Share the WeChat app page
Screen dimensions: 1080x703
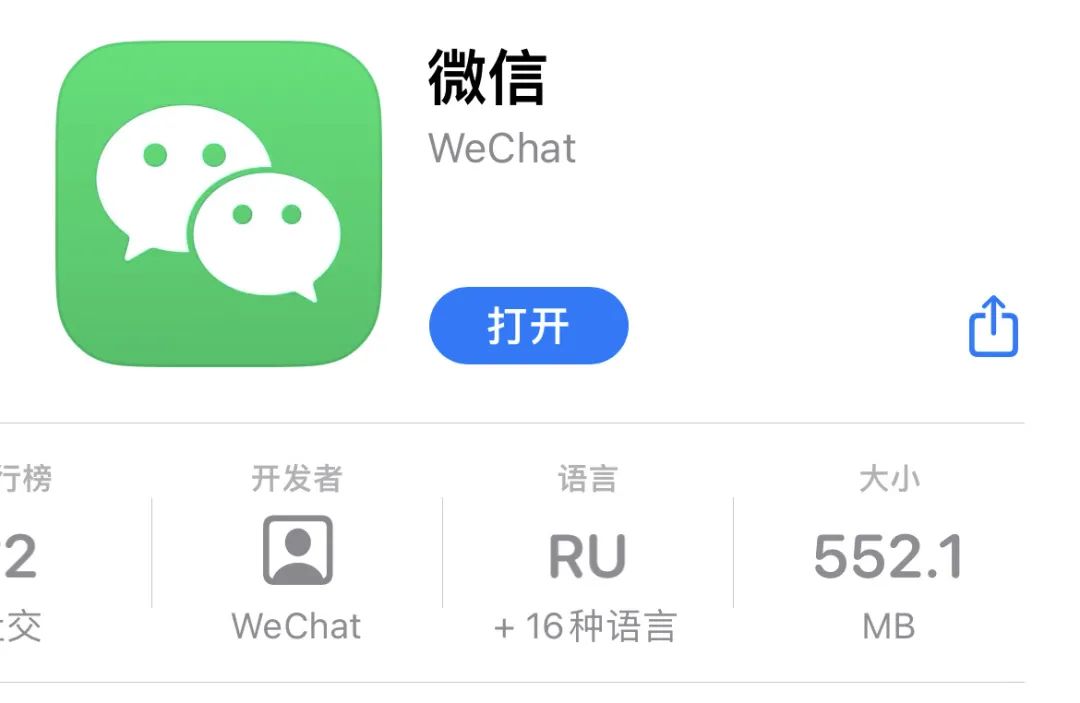(x=993, y=327)
